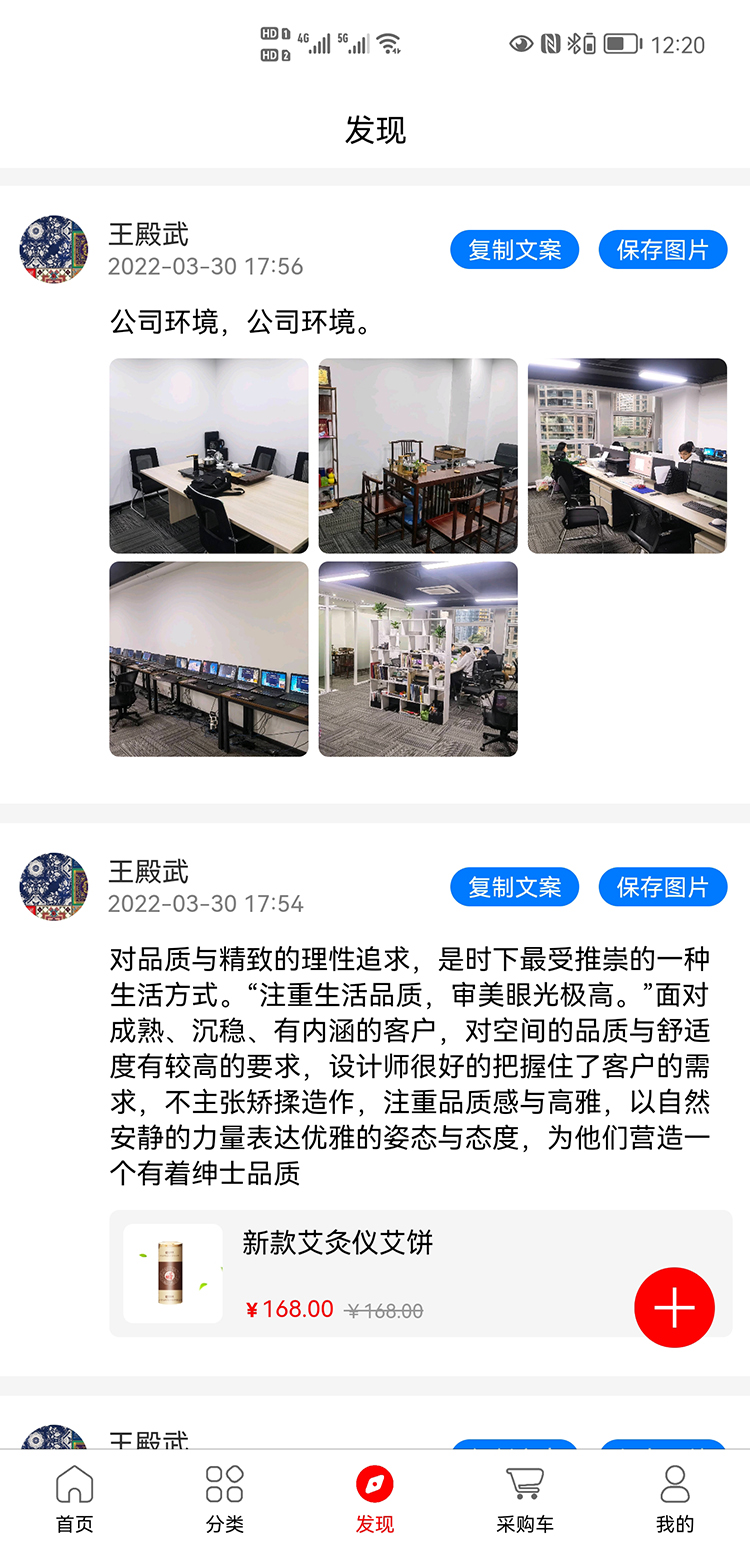View the wooden tea table photo
Image resolution: width=750 pixels, height=1547 pixels.
[418, 456]
